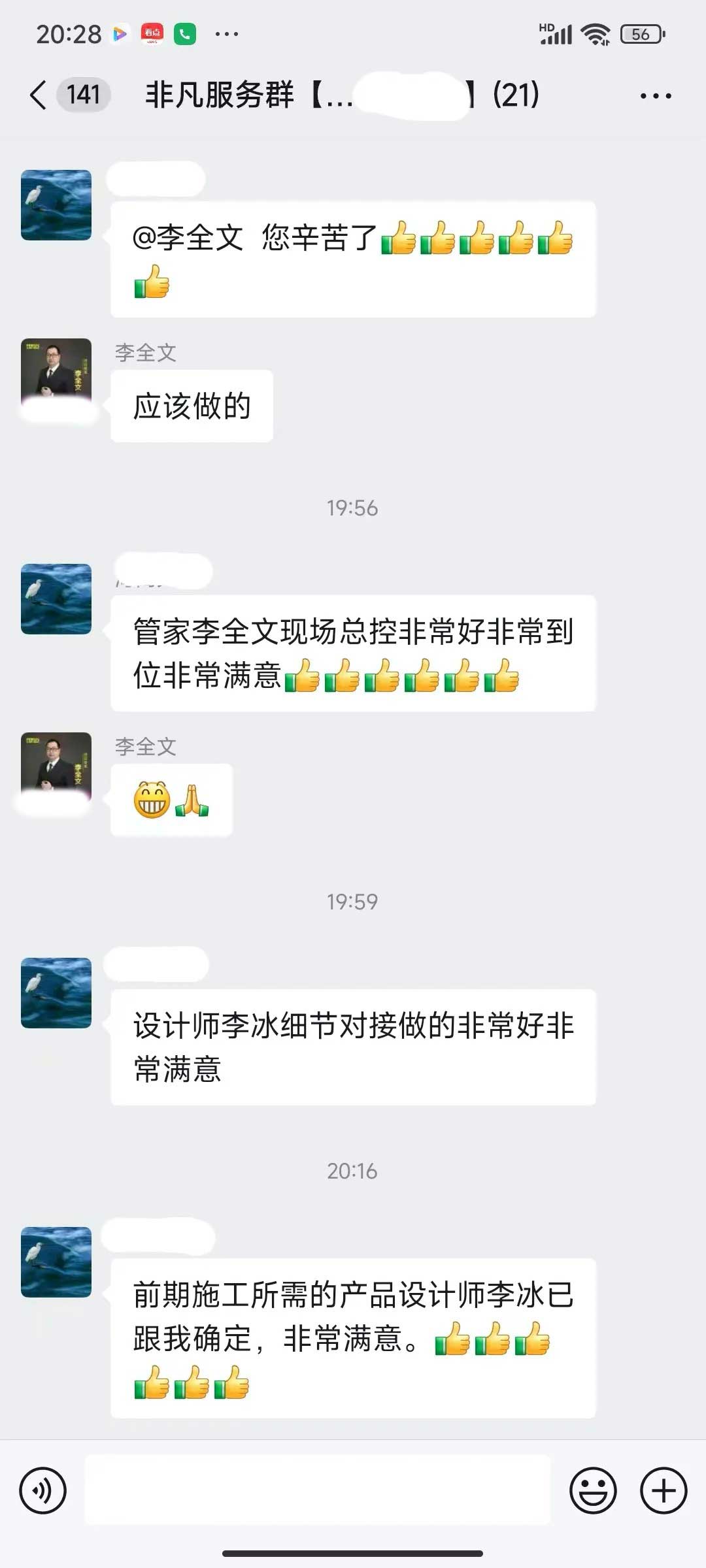View sender avatar beside 设计师李冰细节 message
The width and height of the screenshot is (706, 1568).
[56, 993]
